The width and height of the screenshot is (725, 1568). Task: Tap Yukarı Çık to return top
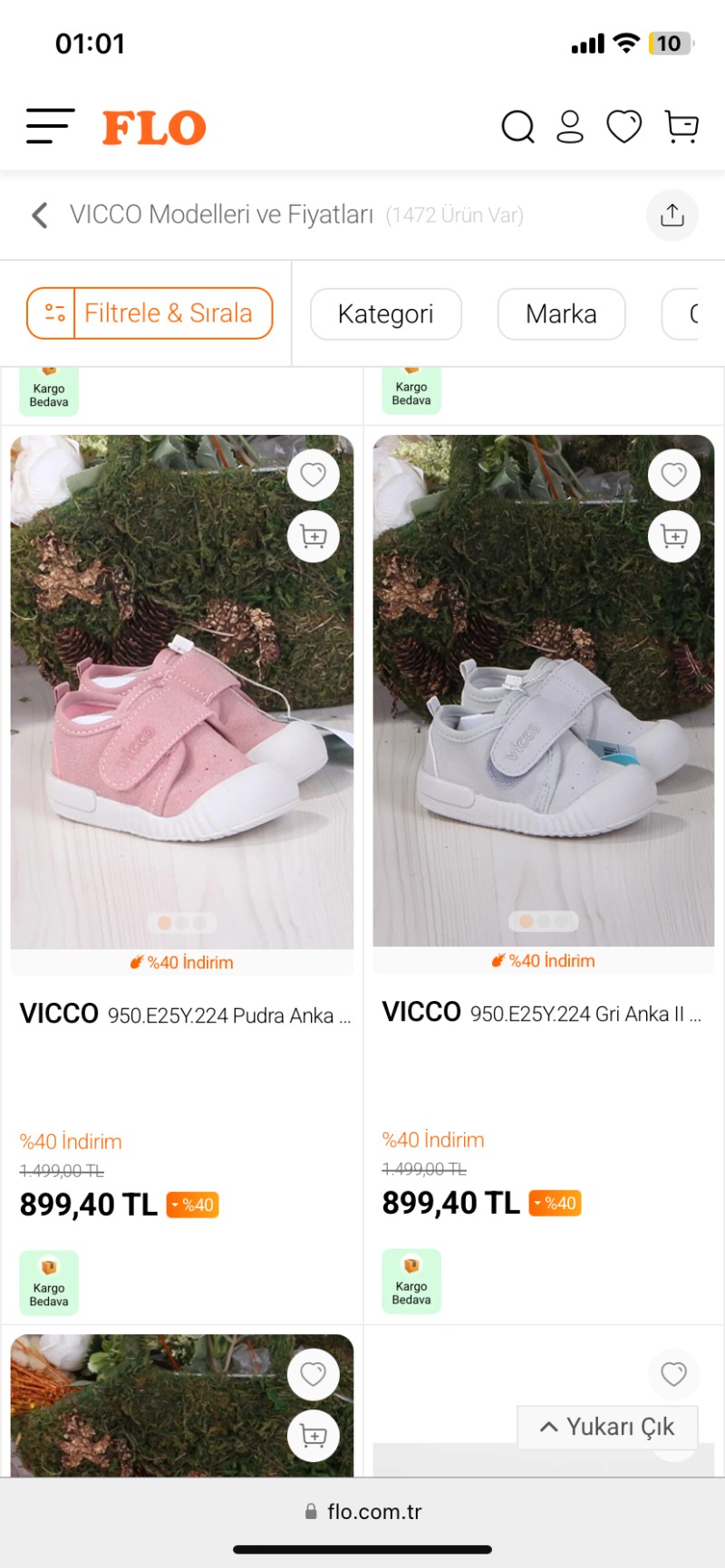pyautogui.click(x=608, y=1427)
